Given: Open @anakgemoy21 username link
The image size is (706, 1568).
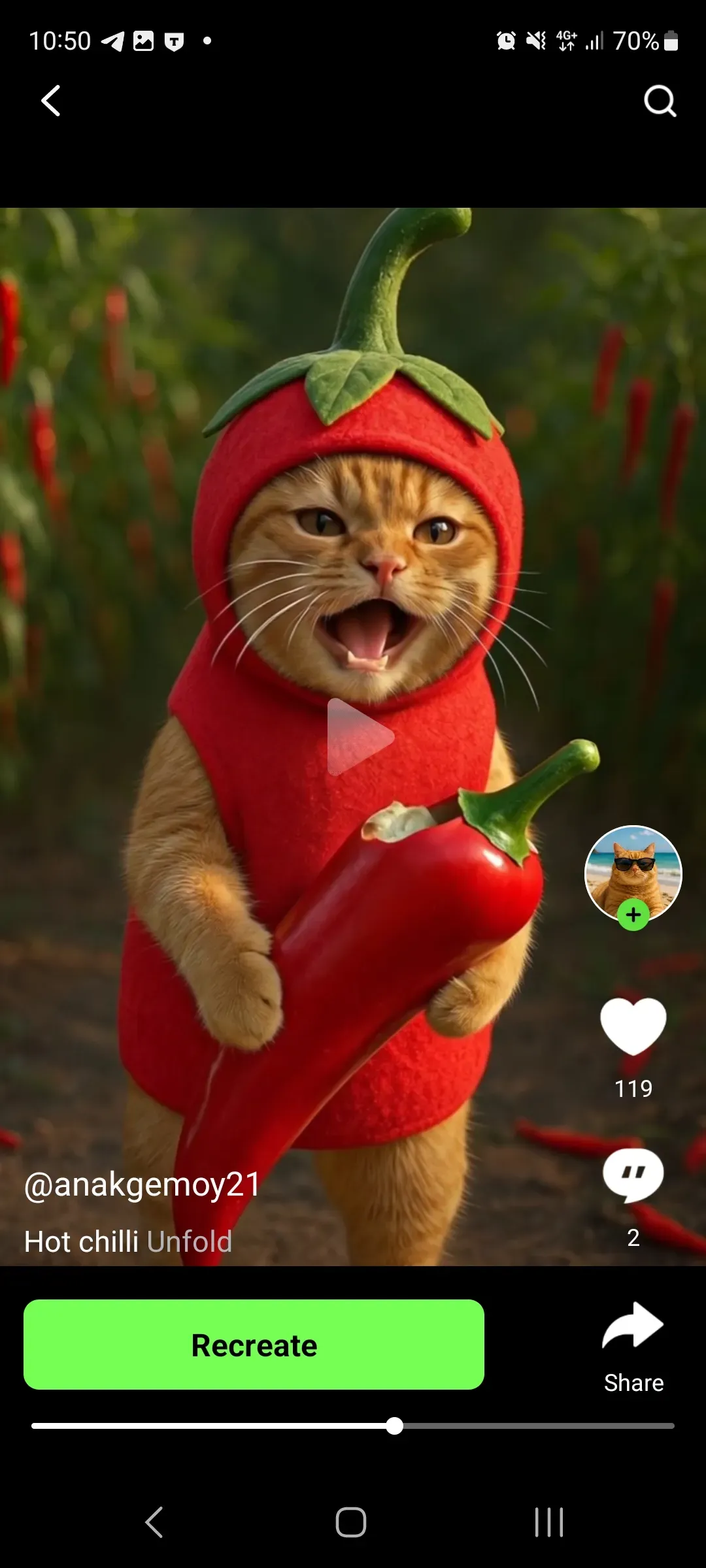Looking at the screenshot, I should 143,1184.
